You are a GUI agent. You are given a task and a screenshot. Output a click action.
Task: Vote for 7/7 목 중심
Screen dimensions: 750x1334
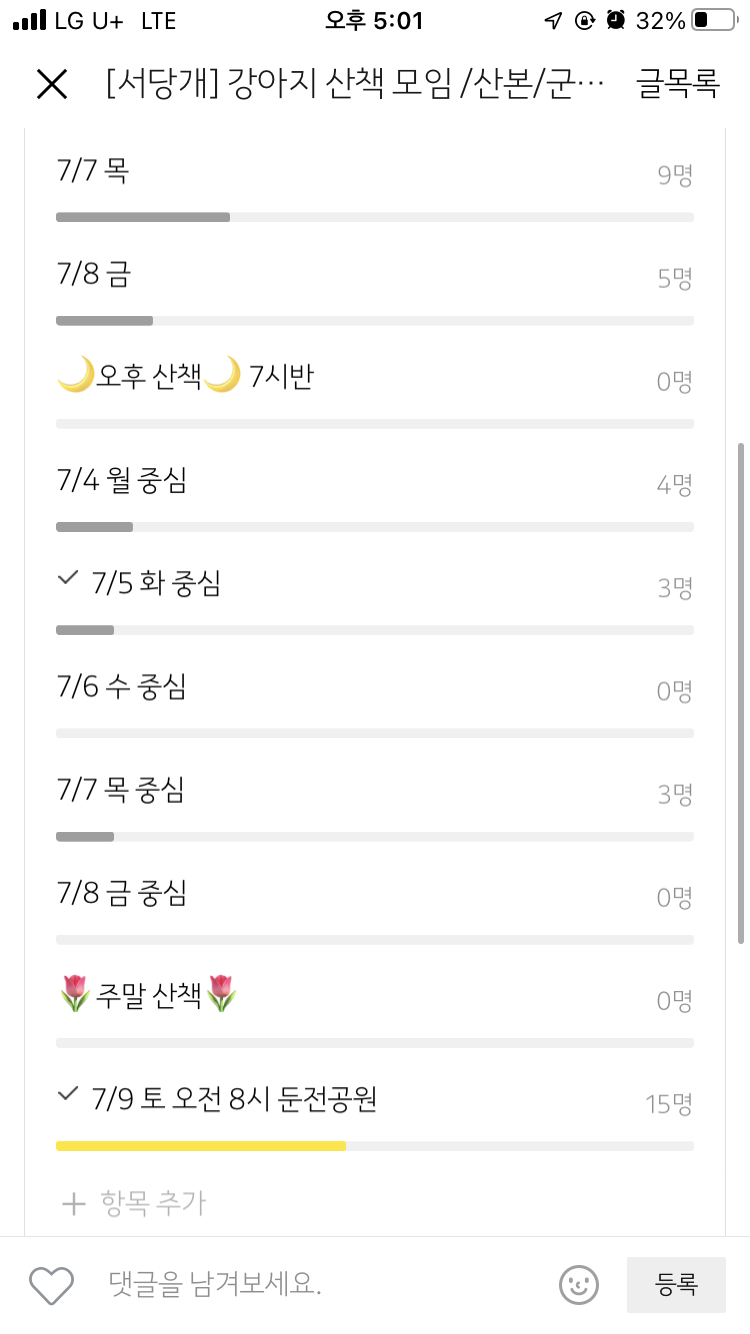click(374, 807)
